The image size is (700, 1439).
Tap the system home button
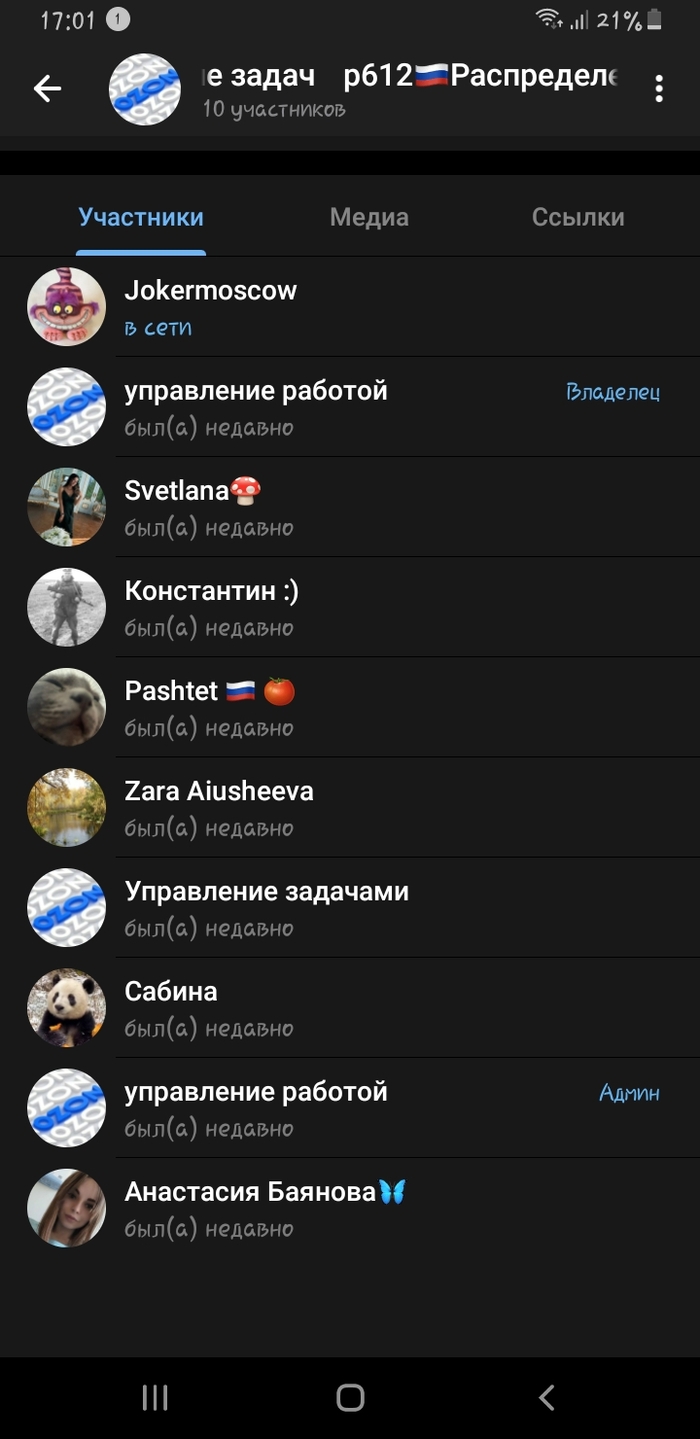(350, 1397)
